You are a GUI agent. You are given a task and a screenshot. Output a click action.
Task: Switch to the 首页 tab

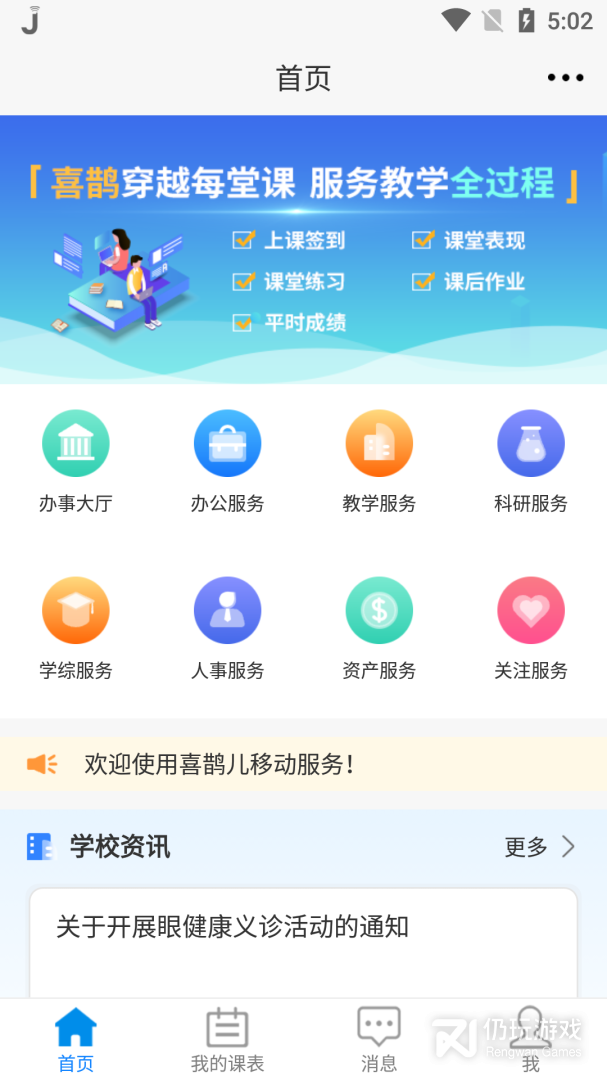coord(76,1040)
